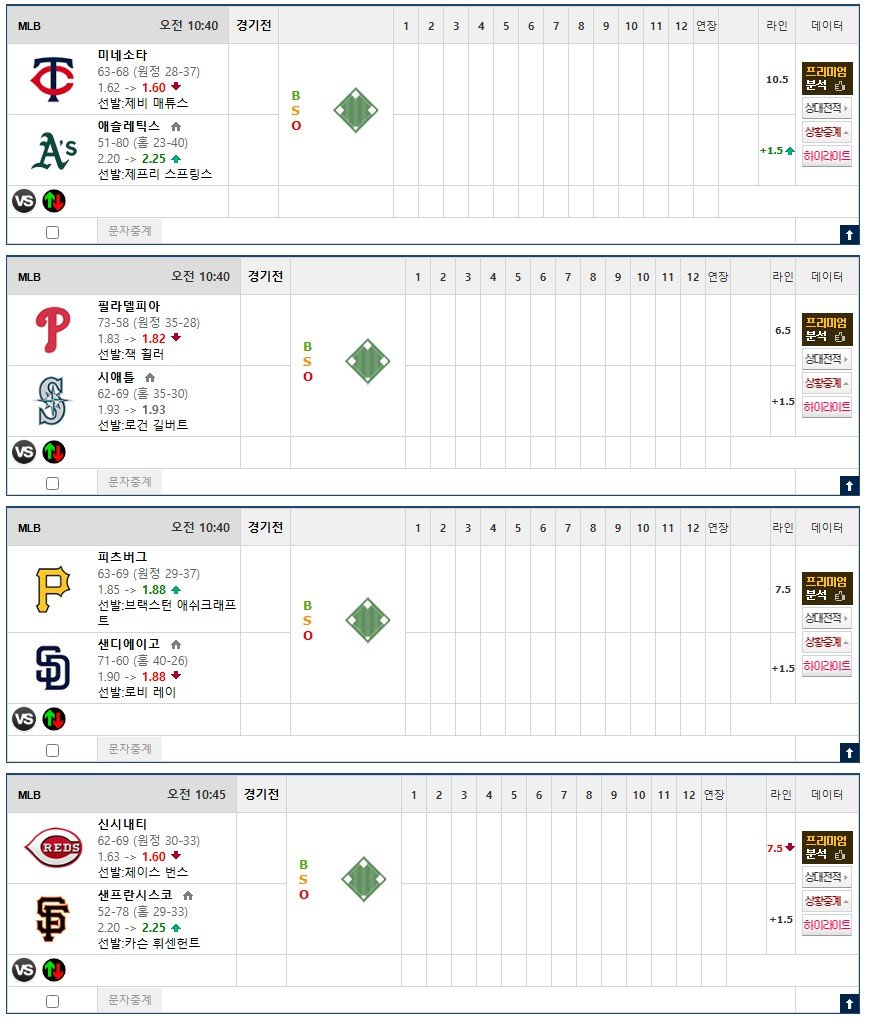Tap the odds arrows icon under the Athletics game

coord(54,201)
